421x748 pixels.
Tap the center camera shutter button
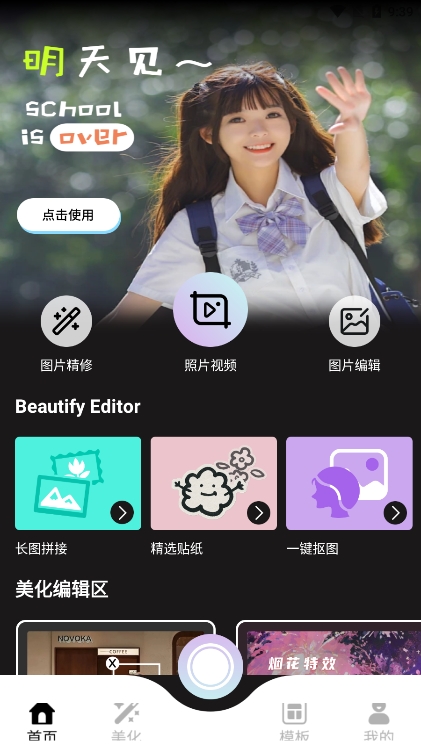pyautogui.click(x=210, y=667)
